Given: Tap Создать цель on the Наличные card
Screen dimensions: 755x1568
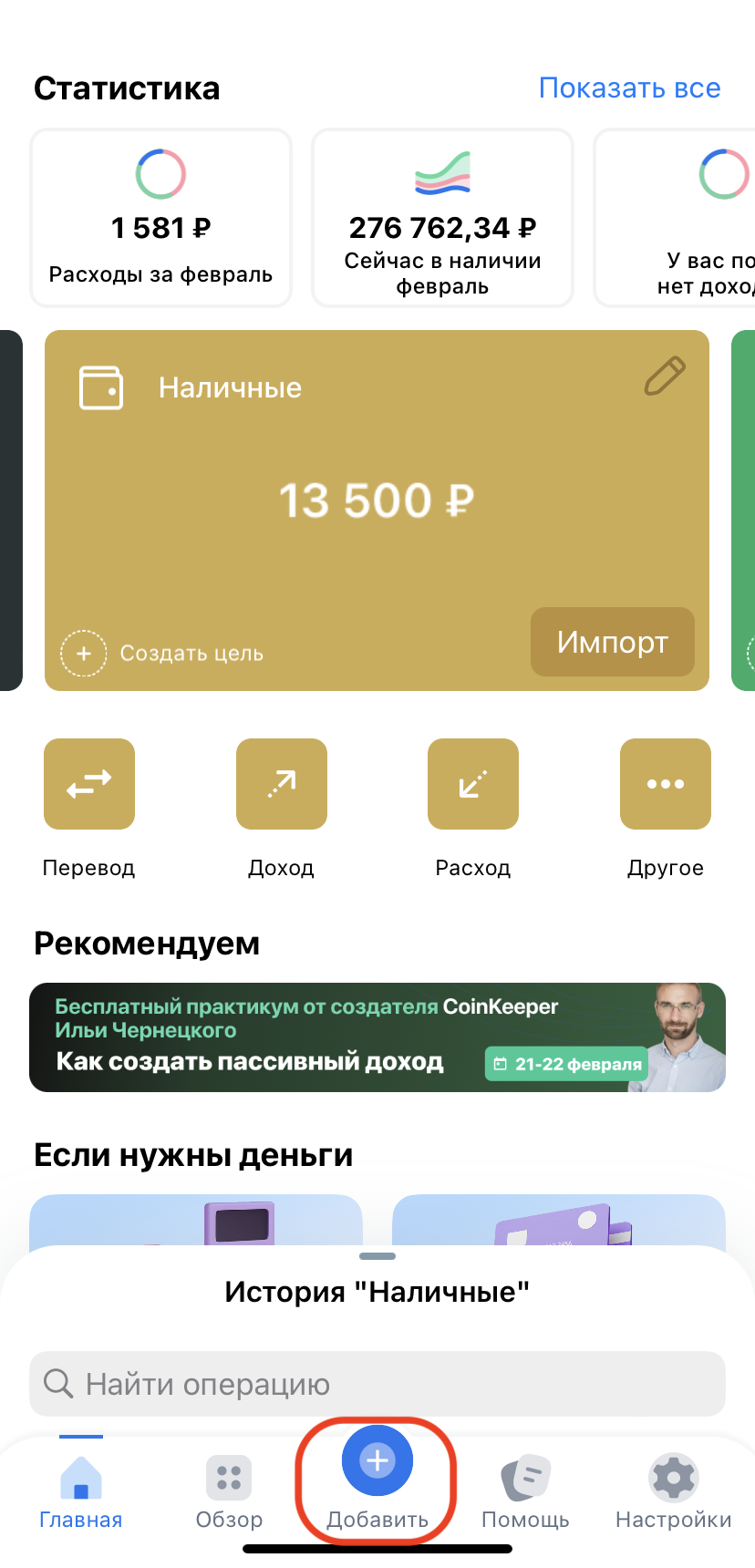Looking at the screenshot, I should (162, 653).
